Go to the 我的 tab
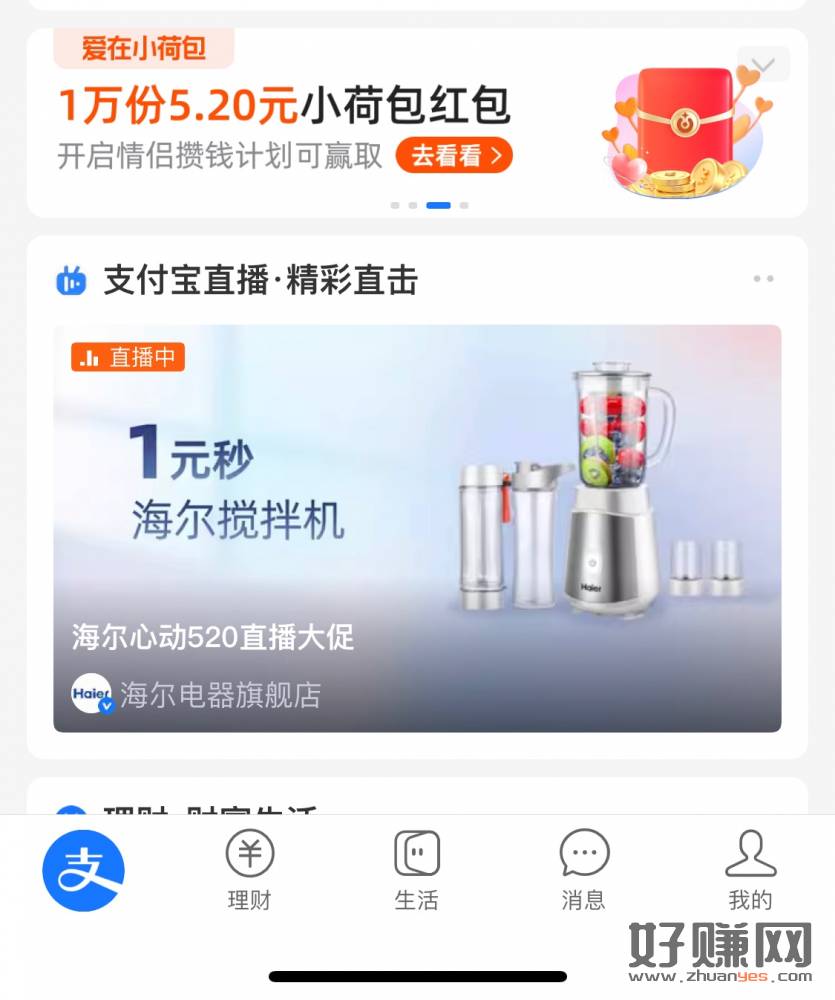835x1000 pixels. click(x=750, y=870)
